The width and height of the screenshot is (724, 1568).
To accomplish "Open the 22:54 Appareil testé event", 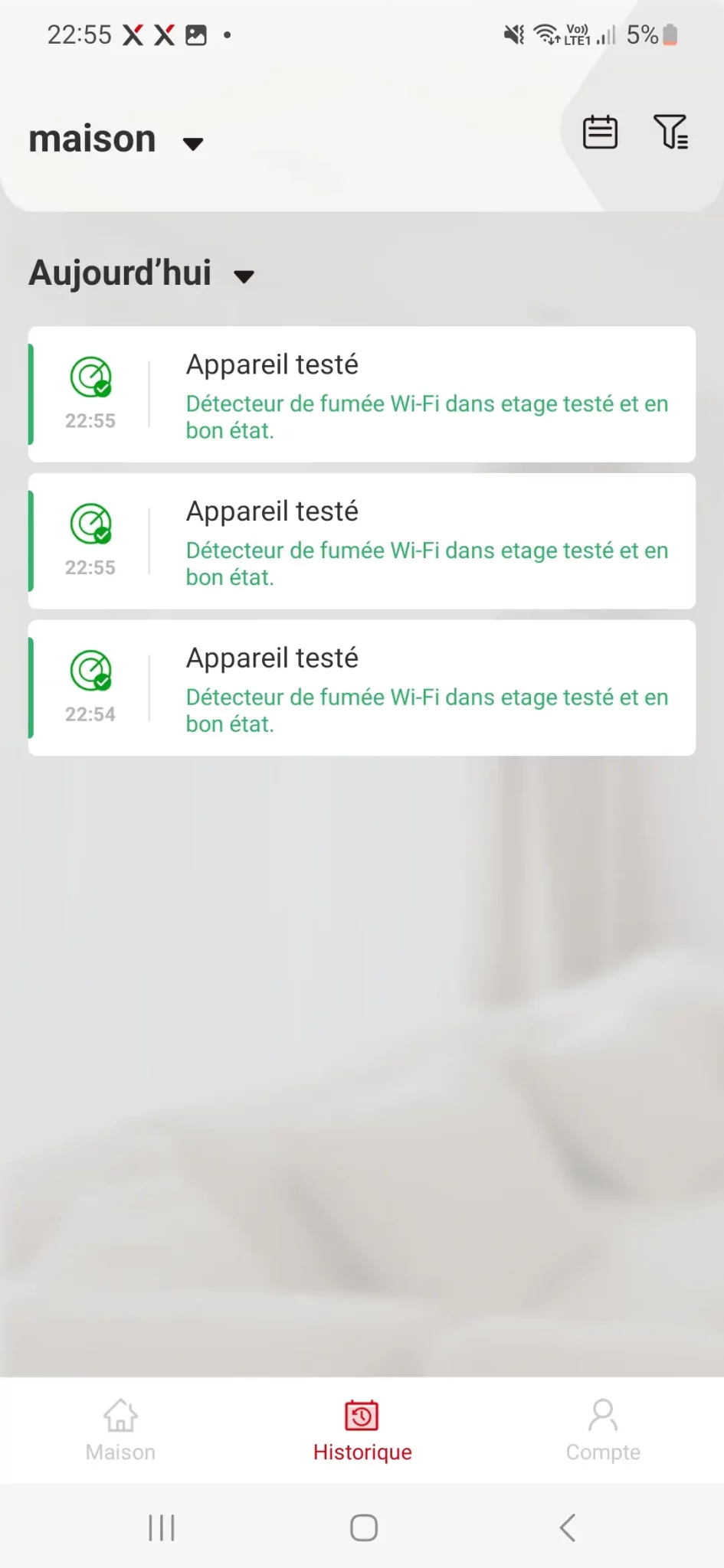I will coord(362,688).
